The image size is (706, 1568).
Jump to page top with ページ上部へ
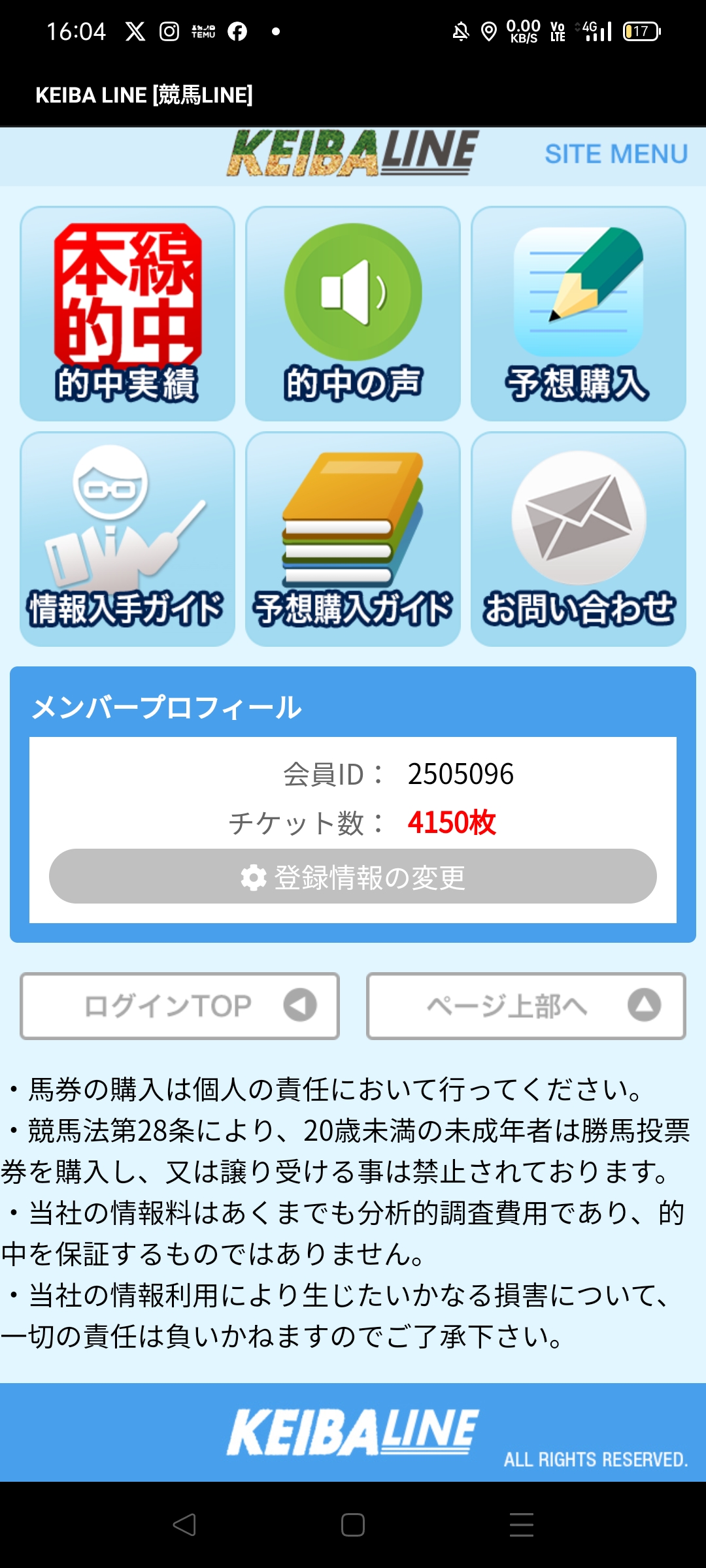point(526,1005)
